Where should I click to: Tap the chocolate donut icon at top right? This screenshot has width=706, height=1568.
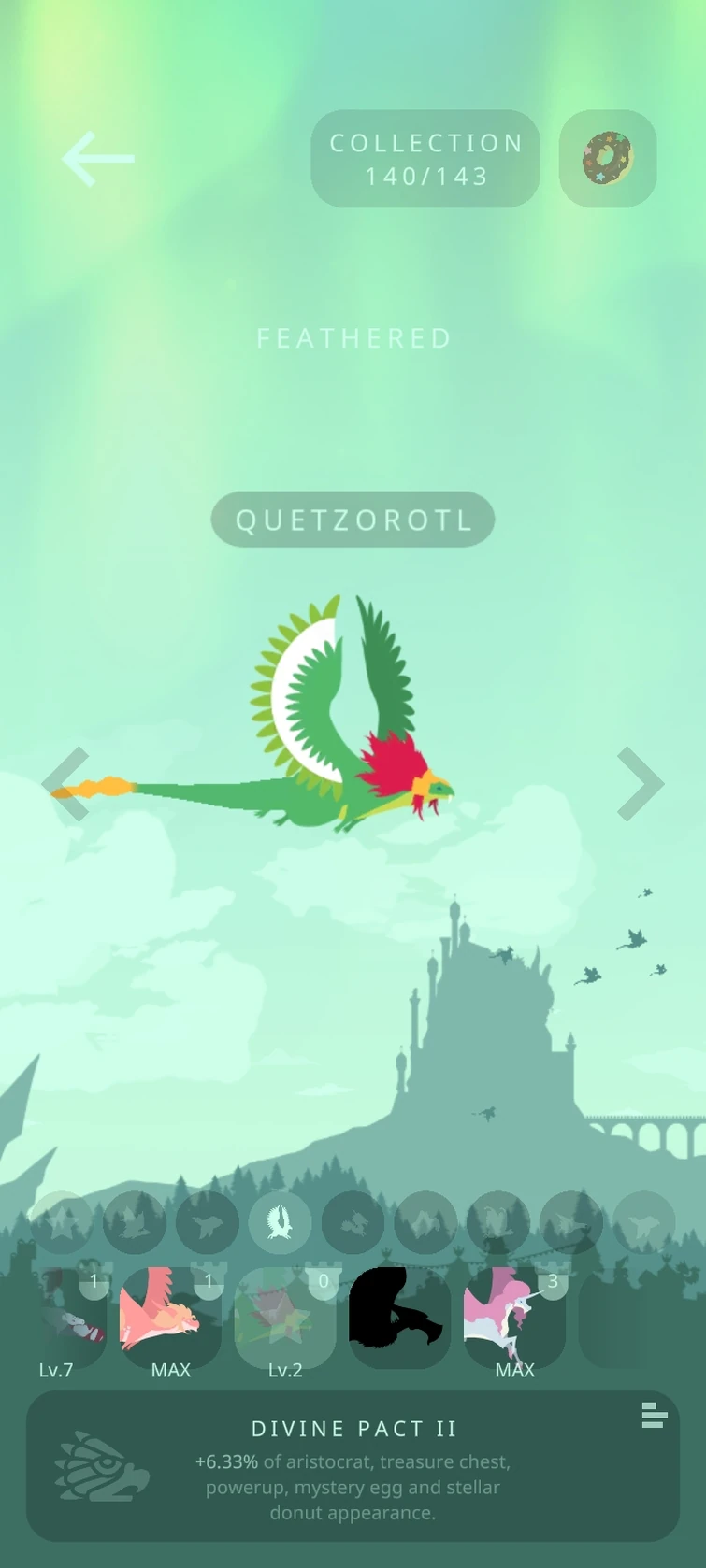tap(607, 159)
